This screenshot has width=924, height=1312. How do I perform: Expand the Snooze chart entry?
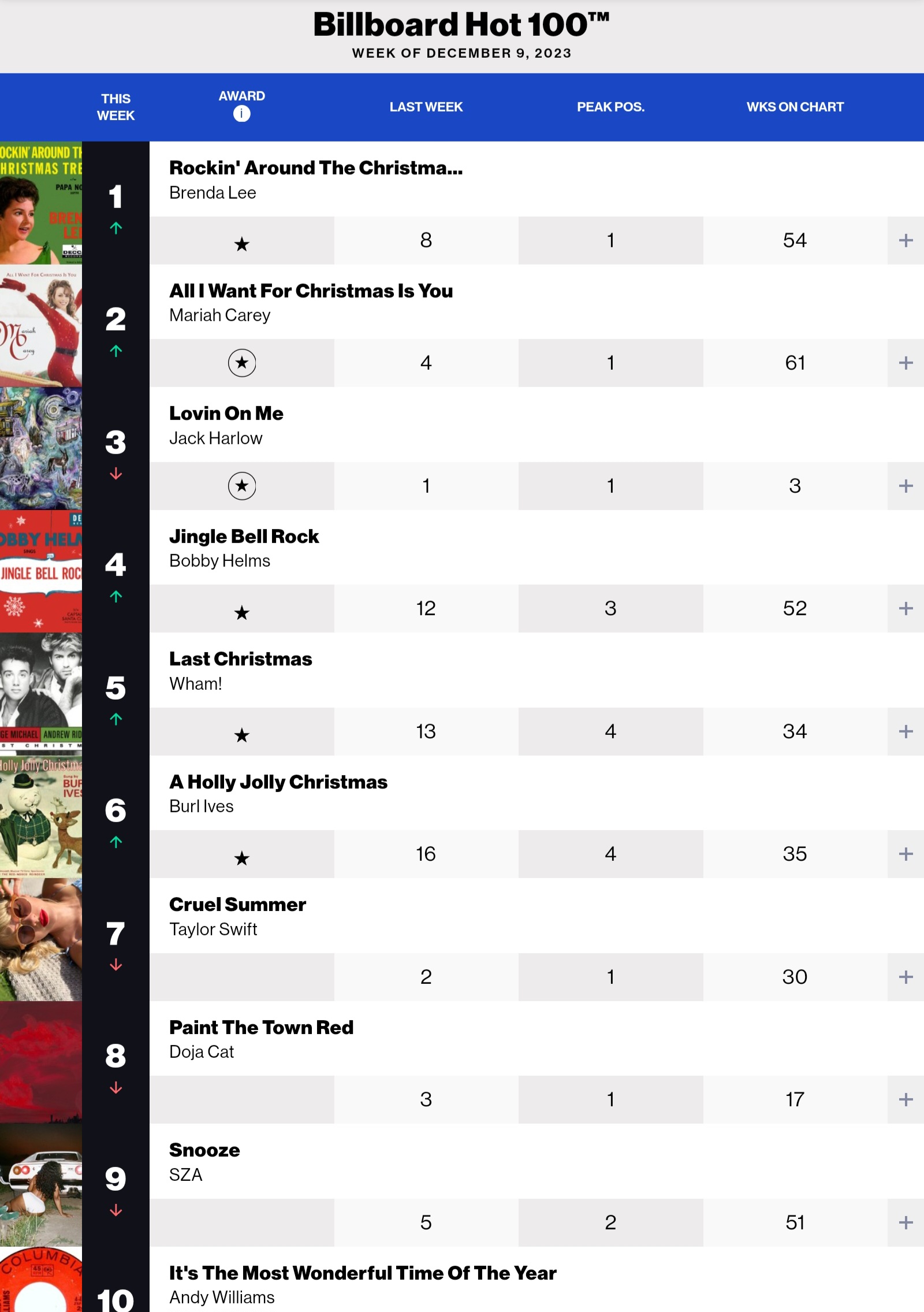(x=906, y=1222)
